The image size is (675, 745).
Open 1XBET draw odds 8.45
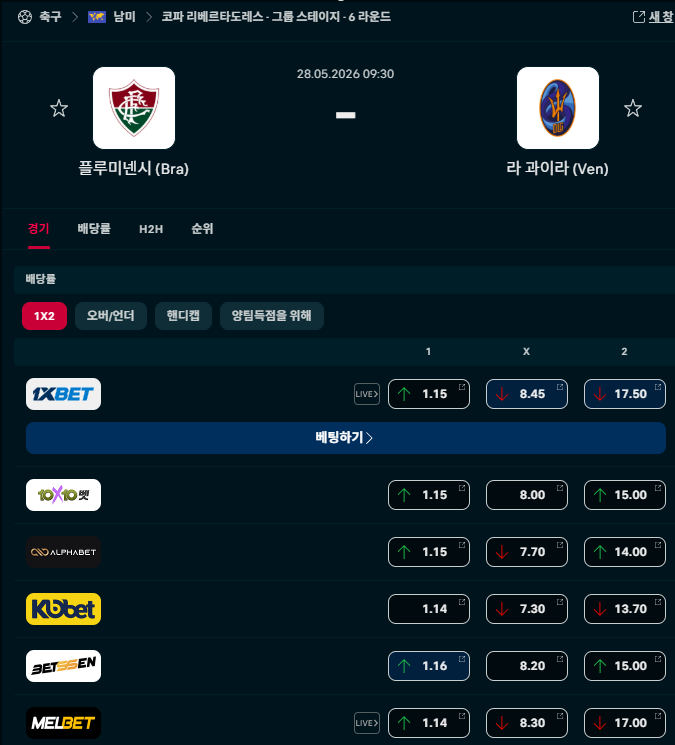pos(527,394)
